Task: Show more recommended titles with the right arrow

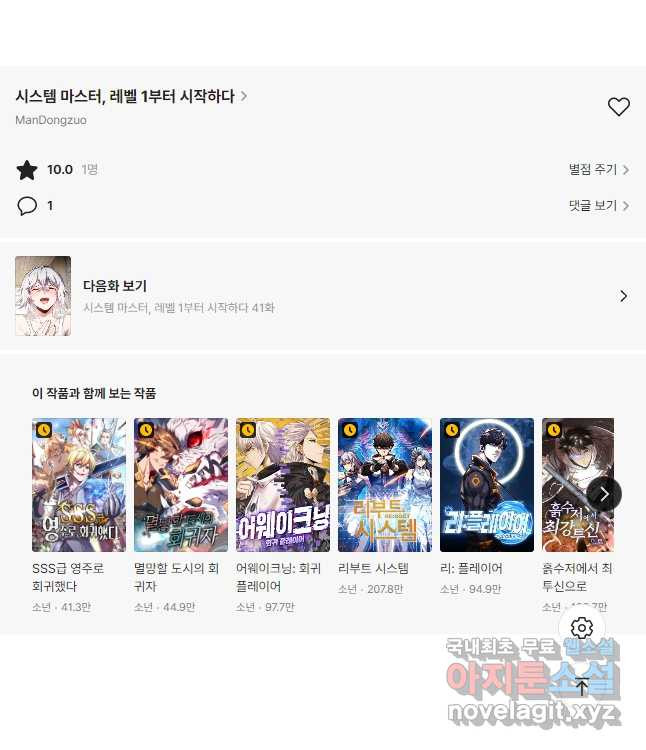Action: tap(604, 493)
